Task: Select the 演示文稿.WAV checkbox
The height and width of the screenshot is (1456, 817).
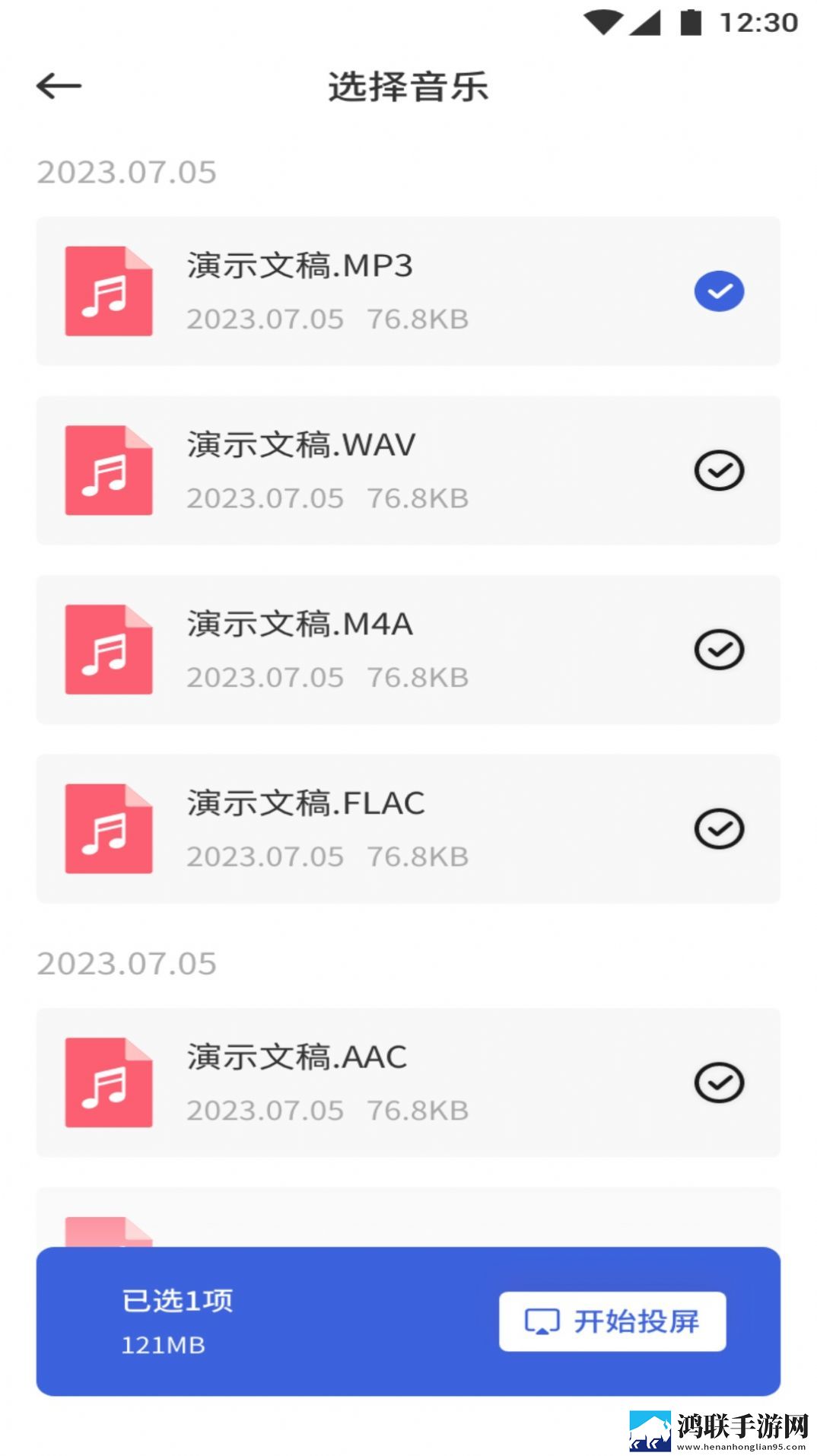Action: click(x=718, y=470)
